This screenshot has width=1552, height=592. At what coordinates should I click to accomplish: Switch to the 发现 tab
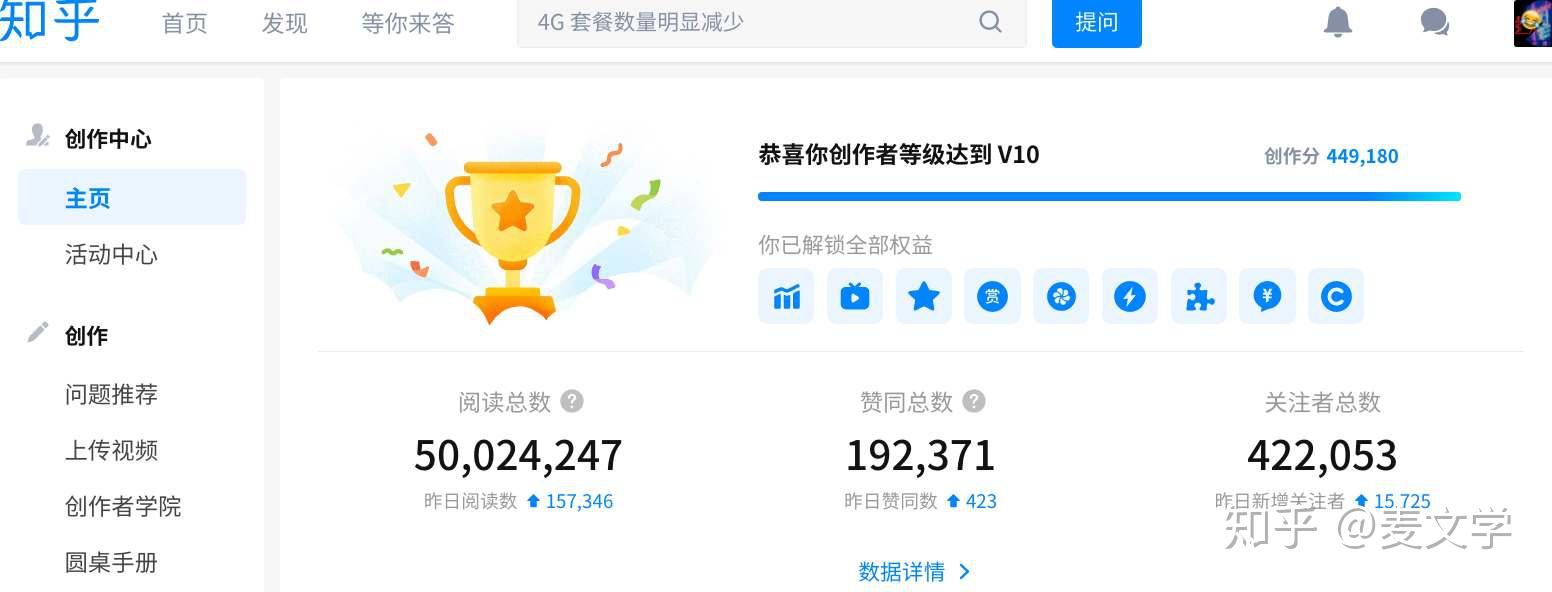285,23
